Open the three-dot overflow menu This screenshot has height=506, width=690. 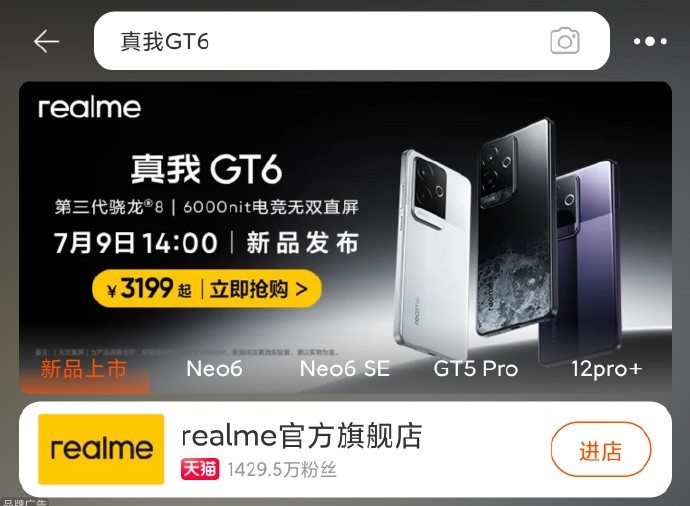[650, 41]
